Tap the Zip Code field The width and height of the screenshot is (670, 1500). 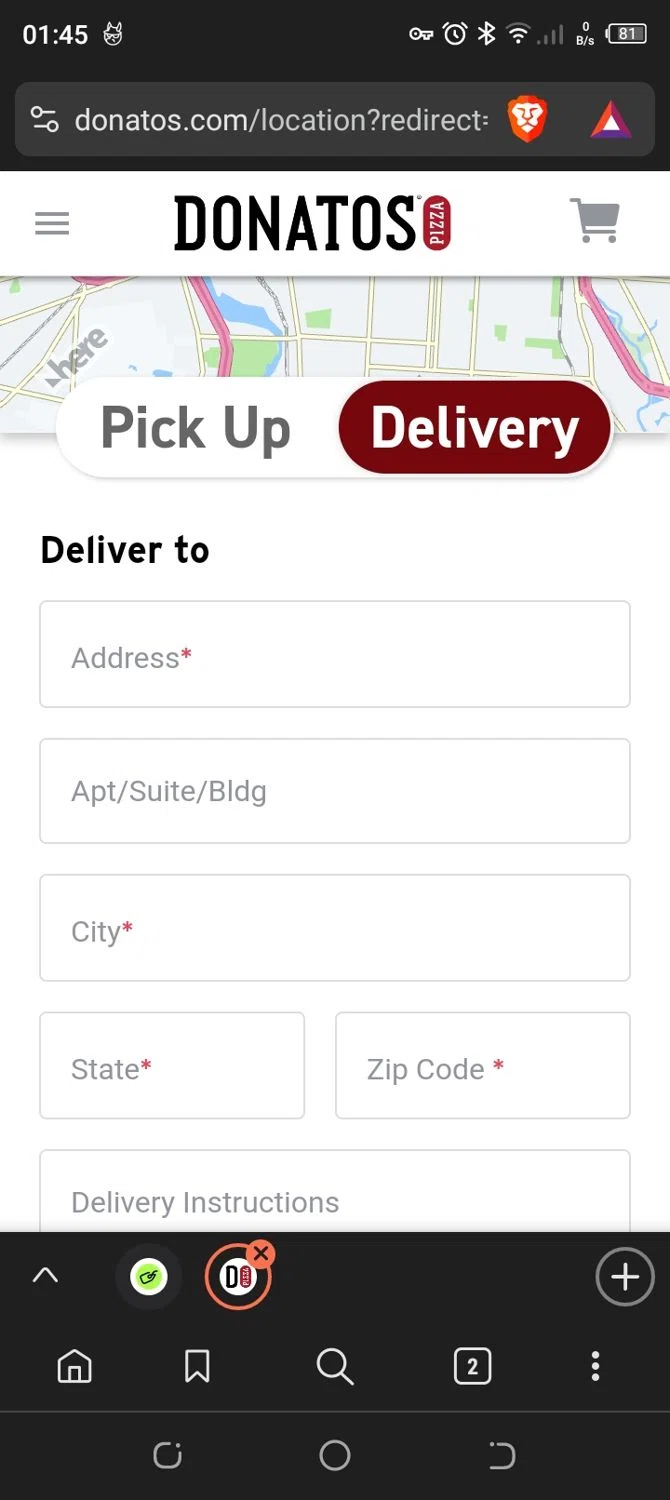tap(483, 1065)
